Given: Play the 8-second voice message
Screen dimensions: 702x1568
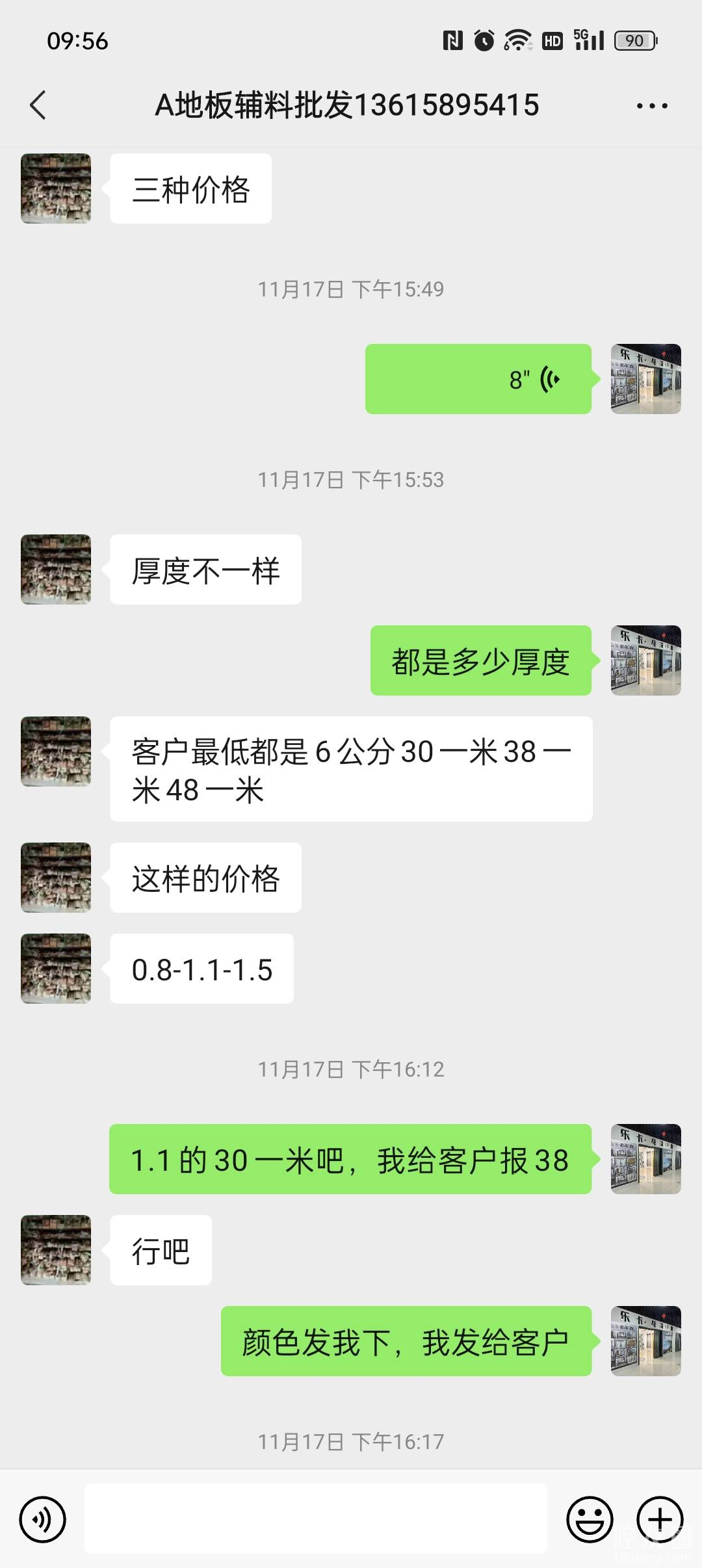Looking at the screenshot, I should click(478, 379).
